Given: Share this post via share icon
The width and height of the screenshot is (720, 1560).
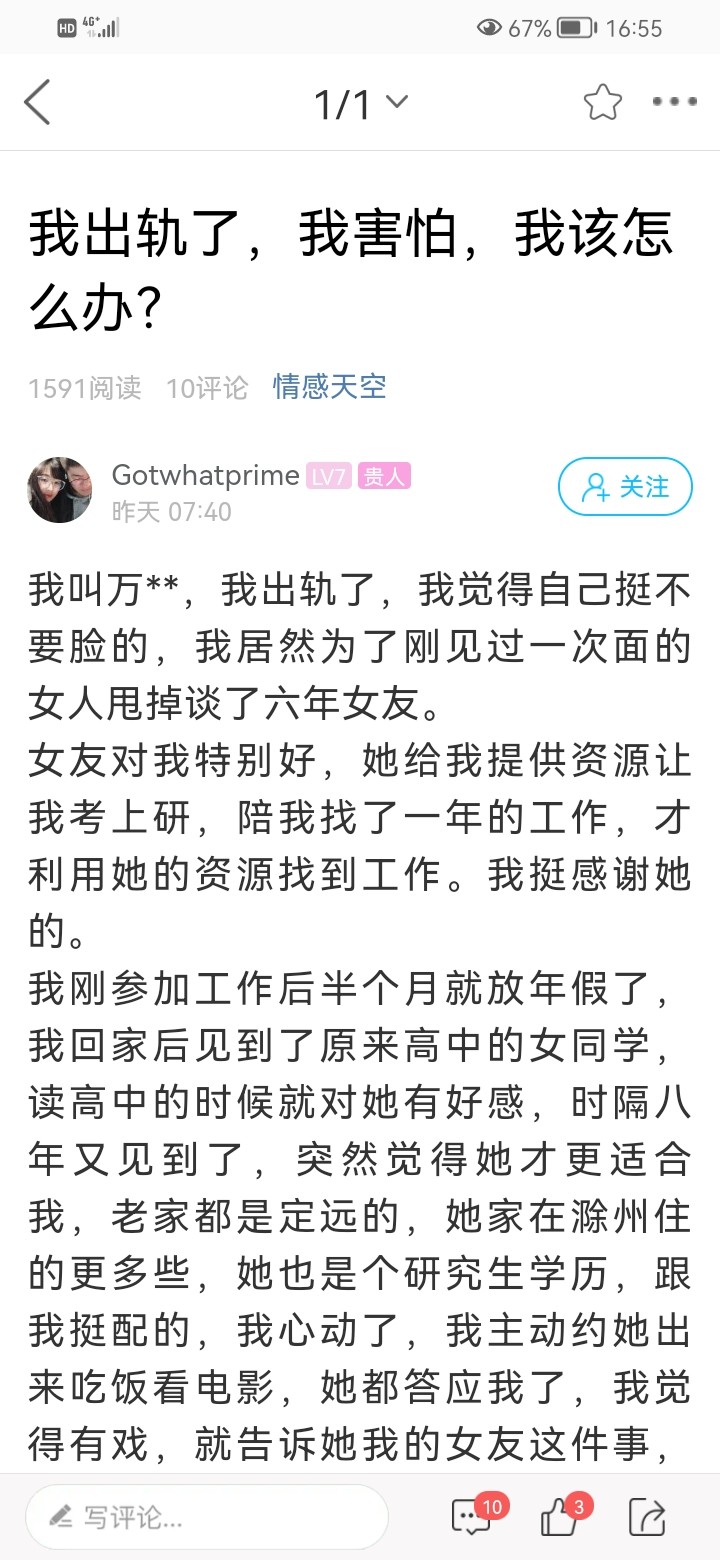Looking at the screenshot, I should (648, 1517).
